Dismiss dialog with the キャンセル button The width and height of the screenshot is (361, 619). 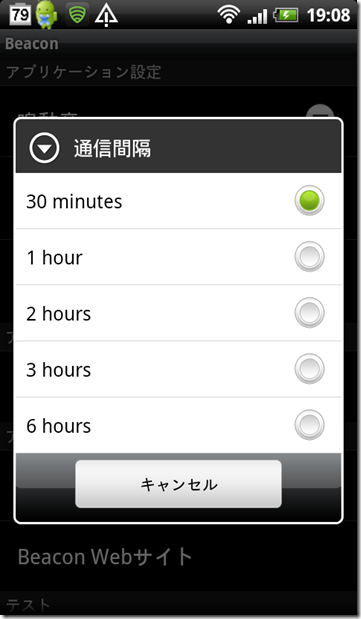coord(178,484)
